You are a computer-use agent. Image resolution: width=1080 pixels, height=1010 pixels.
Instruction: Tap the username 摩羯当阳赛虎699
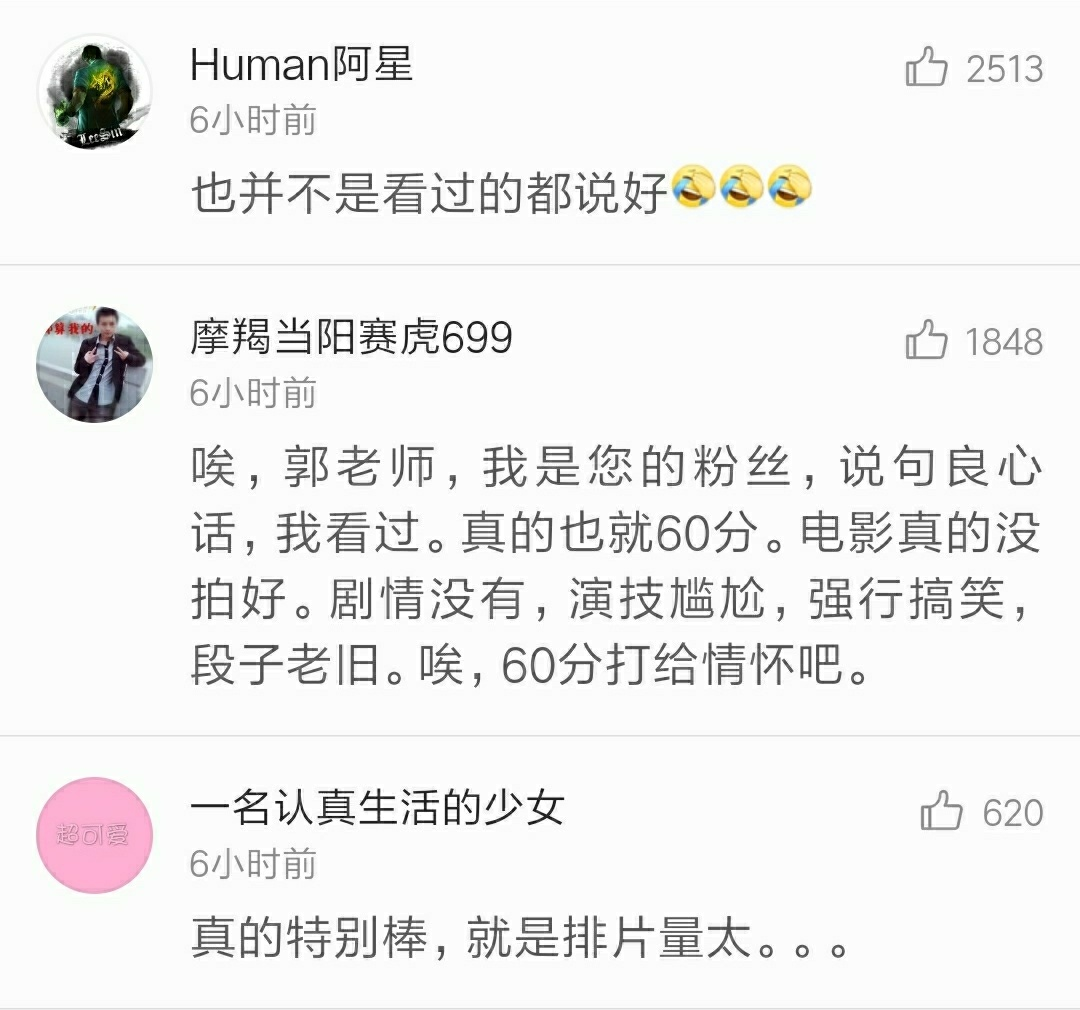tap(351, 339)
